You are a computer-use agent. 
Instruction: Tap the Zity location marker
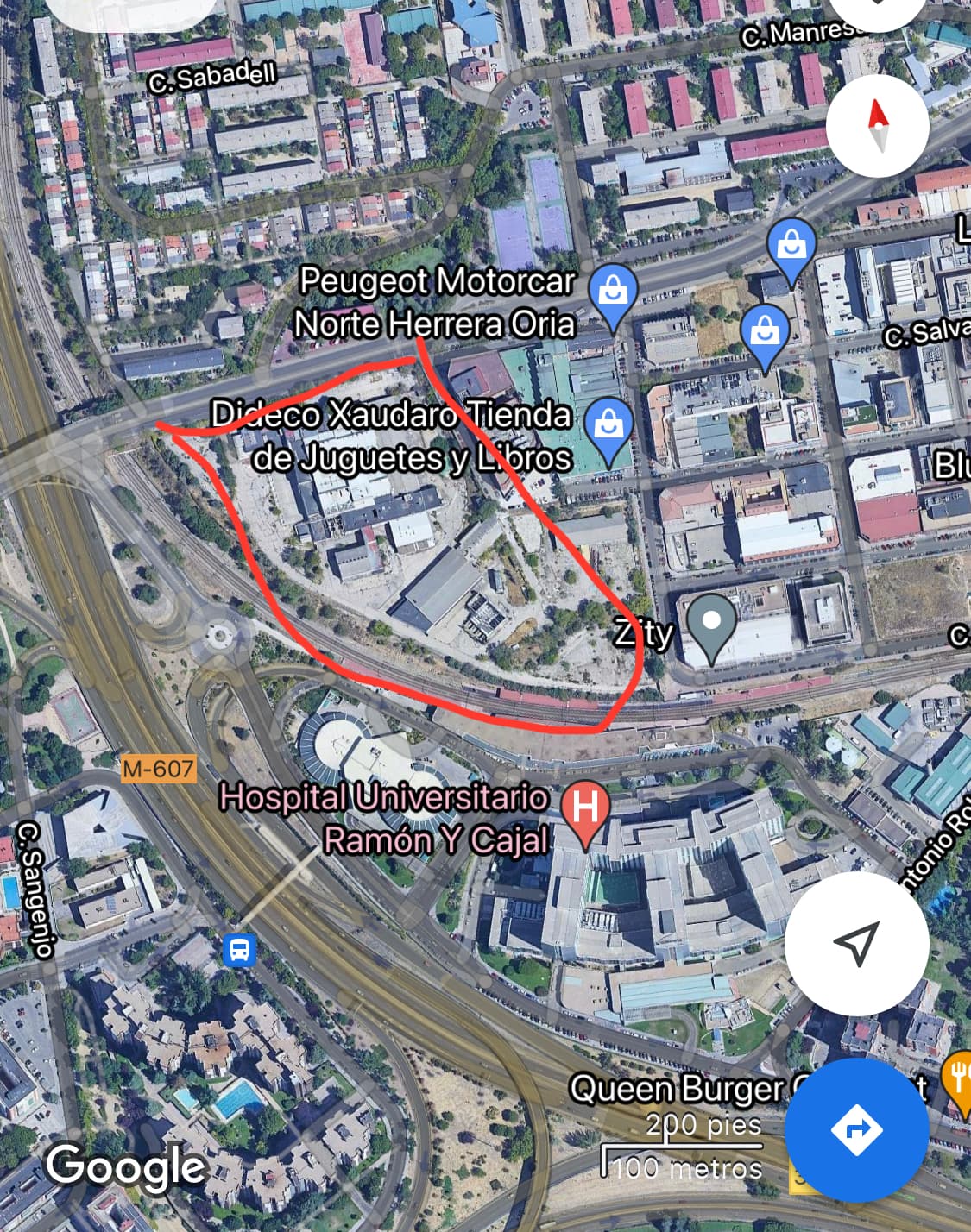(711, 625)
